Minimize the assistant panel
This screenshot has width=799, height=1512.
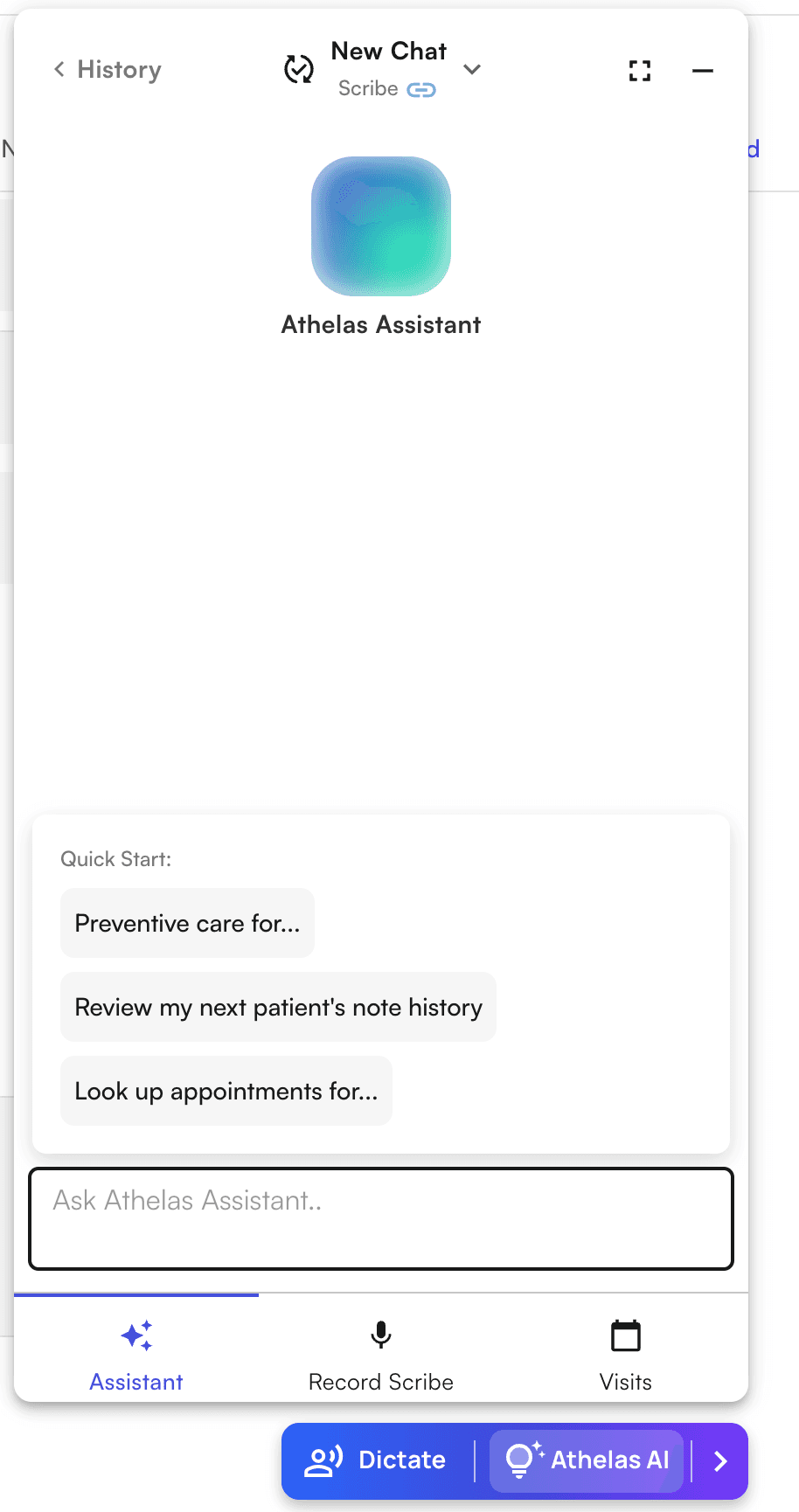tap(702, 71)
